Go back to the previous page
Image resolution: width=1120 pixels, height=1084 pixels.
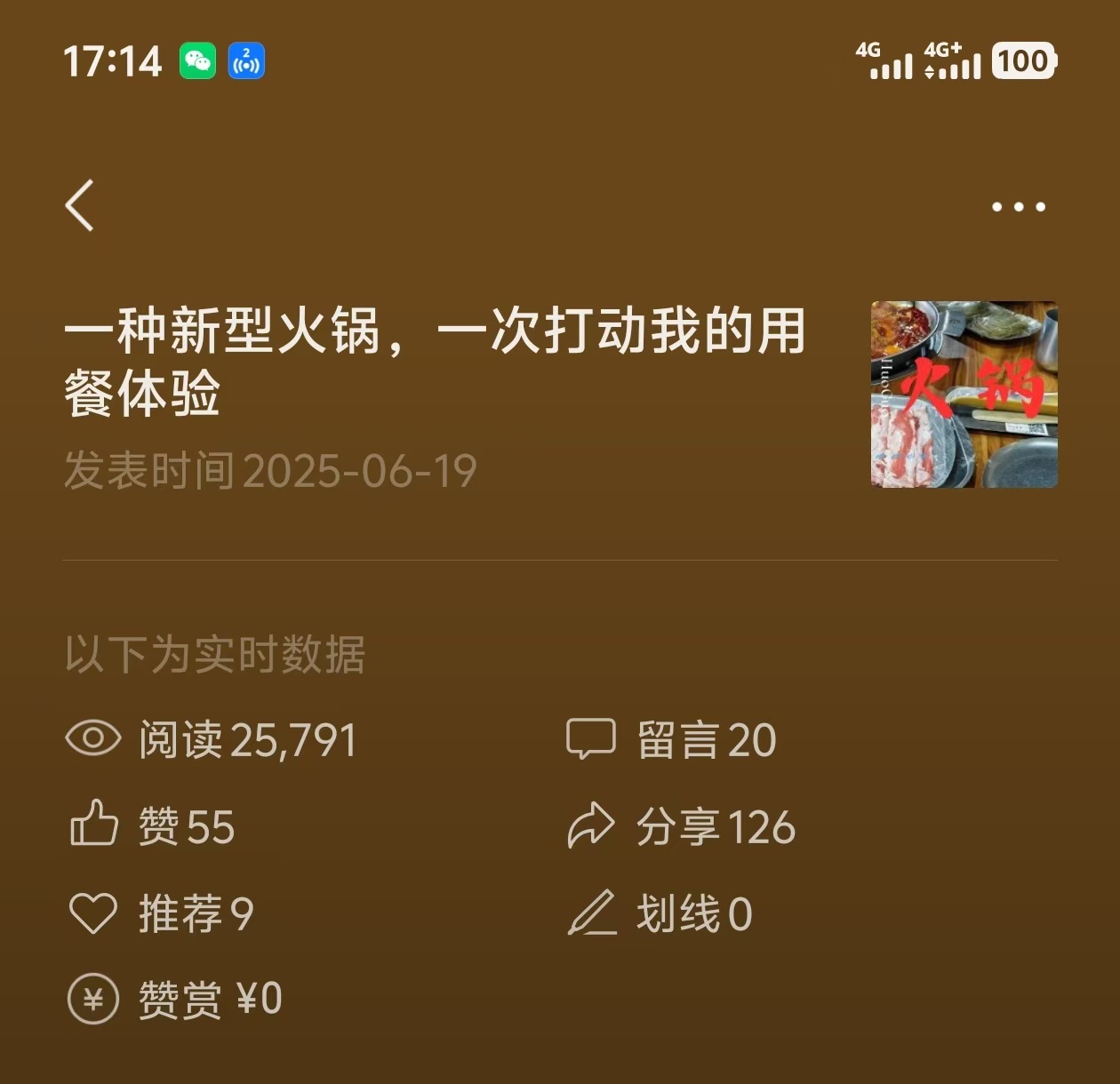80,205
